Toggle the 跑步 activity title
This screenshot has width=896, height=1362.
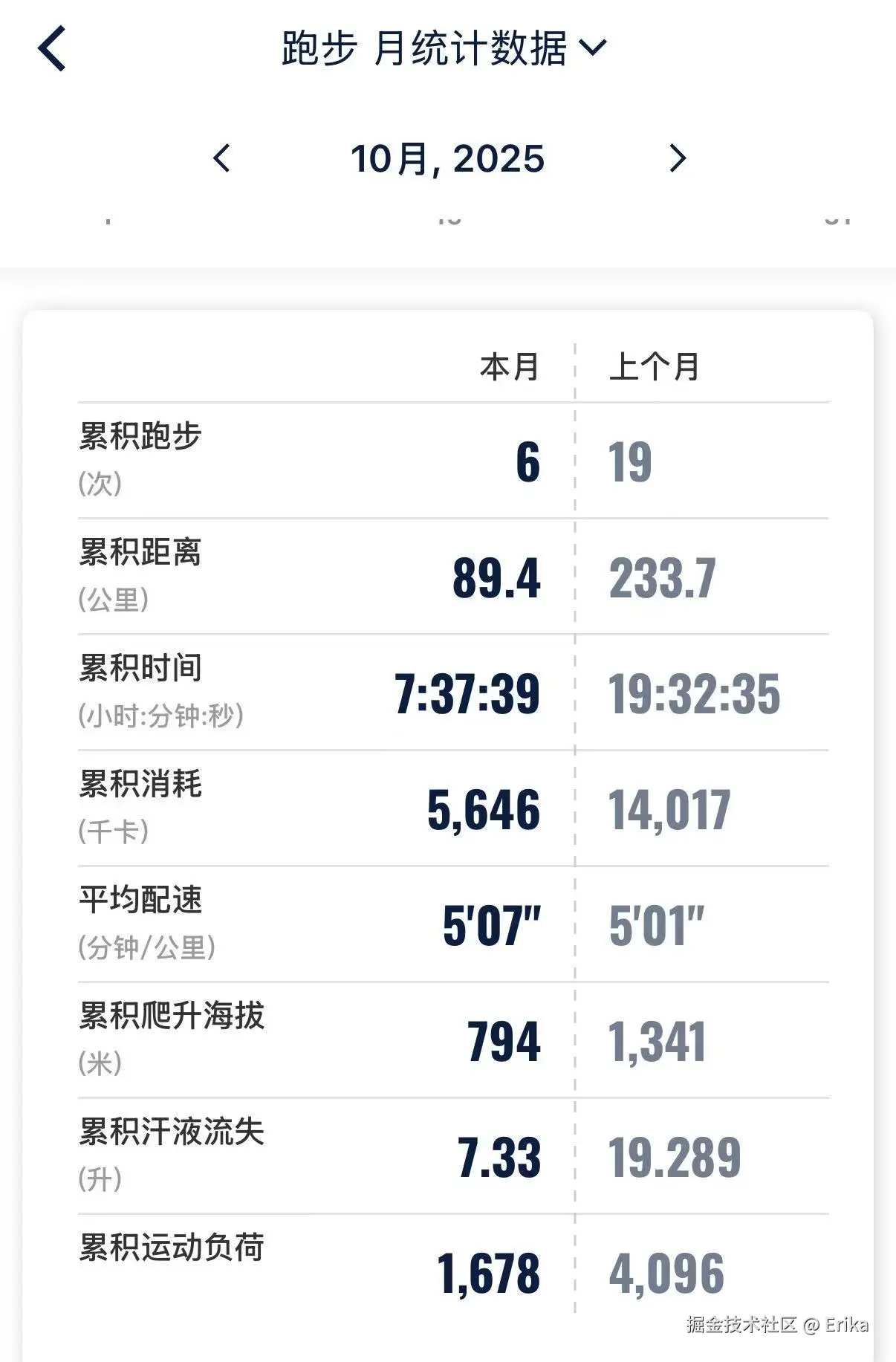coord(316,48)
